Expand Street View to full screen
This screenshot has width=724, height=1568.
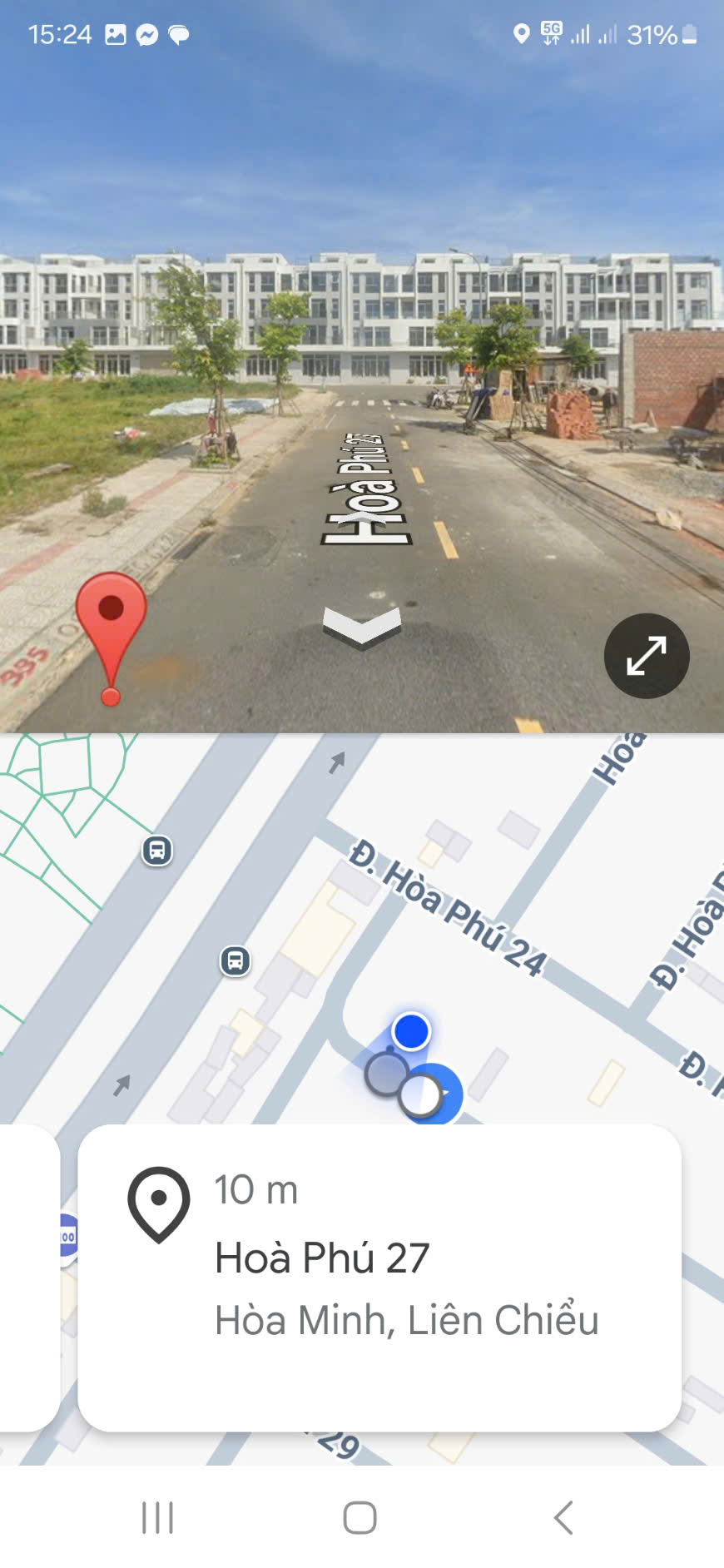point(646,656)
